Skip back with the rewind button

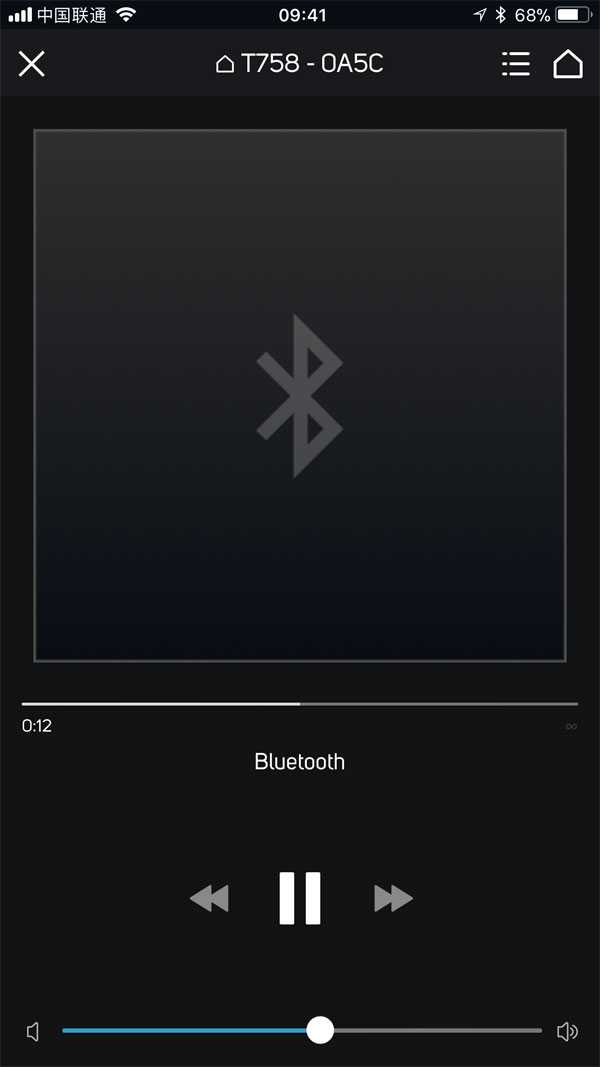pos(209,898)
